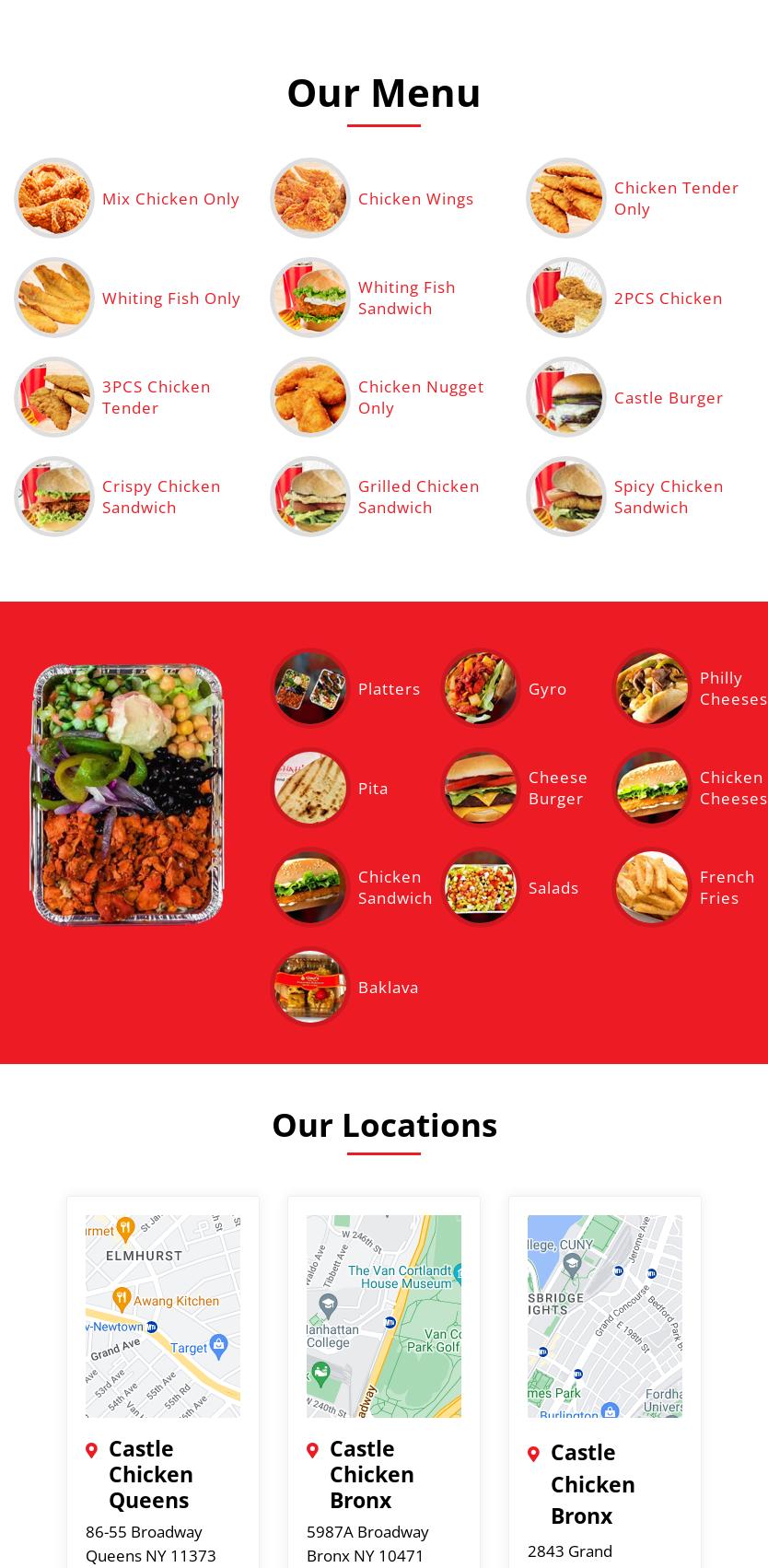Open the Salads category

pyautogui.click(x=553, y=888)
